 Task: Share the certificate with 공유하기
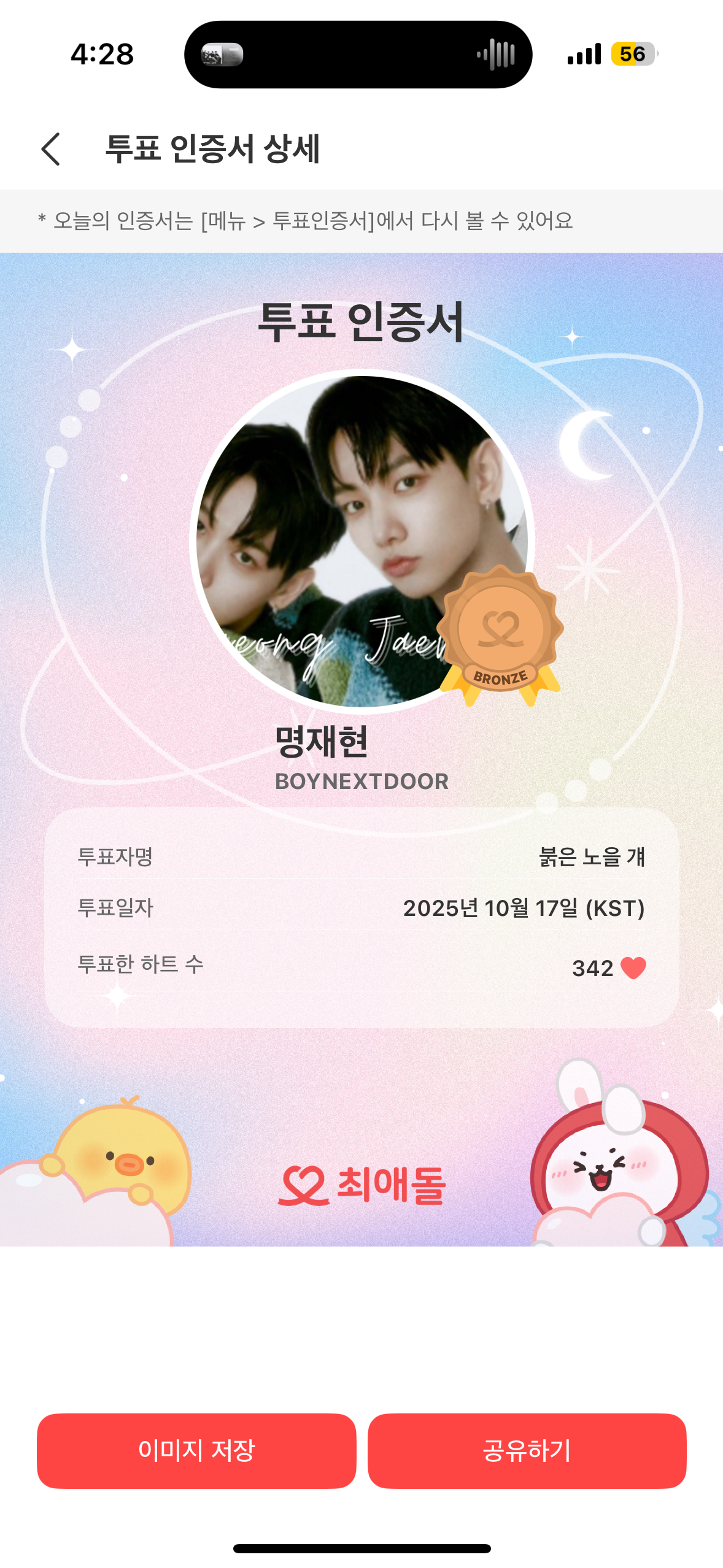tap(527, 1450)
